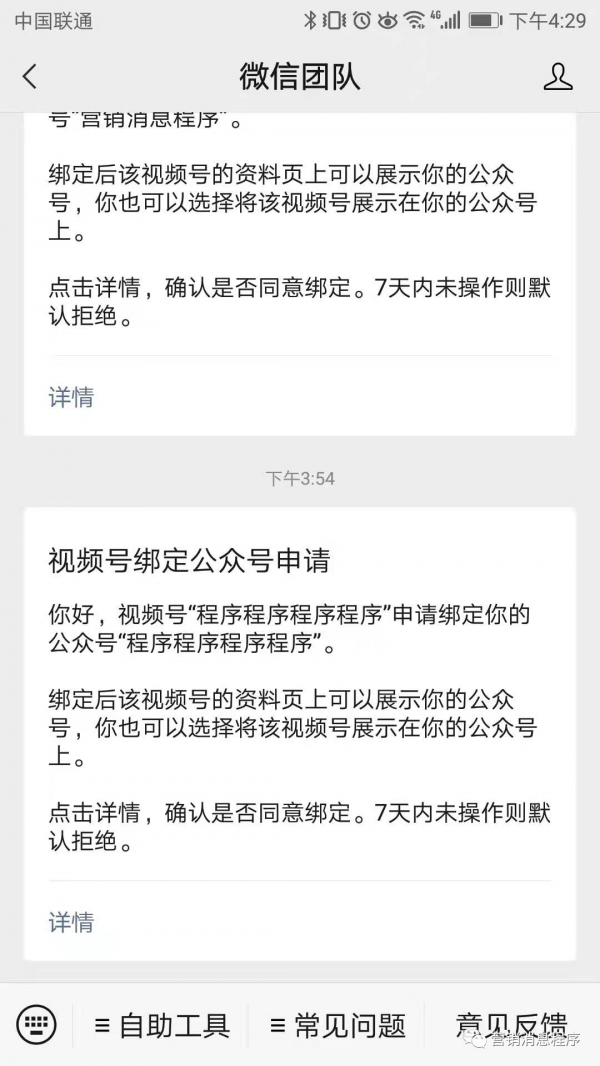Viewport: 600px width, 1066px height.
Task: Open 详情 in the 营销消息程序 binding message
Action: (71, 397)
